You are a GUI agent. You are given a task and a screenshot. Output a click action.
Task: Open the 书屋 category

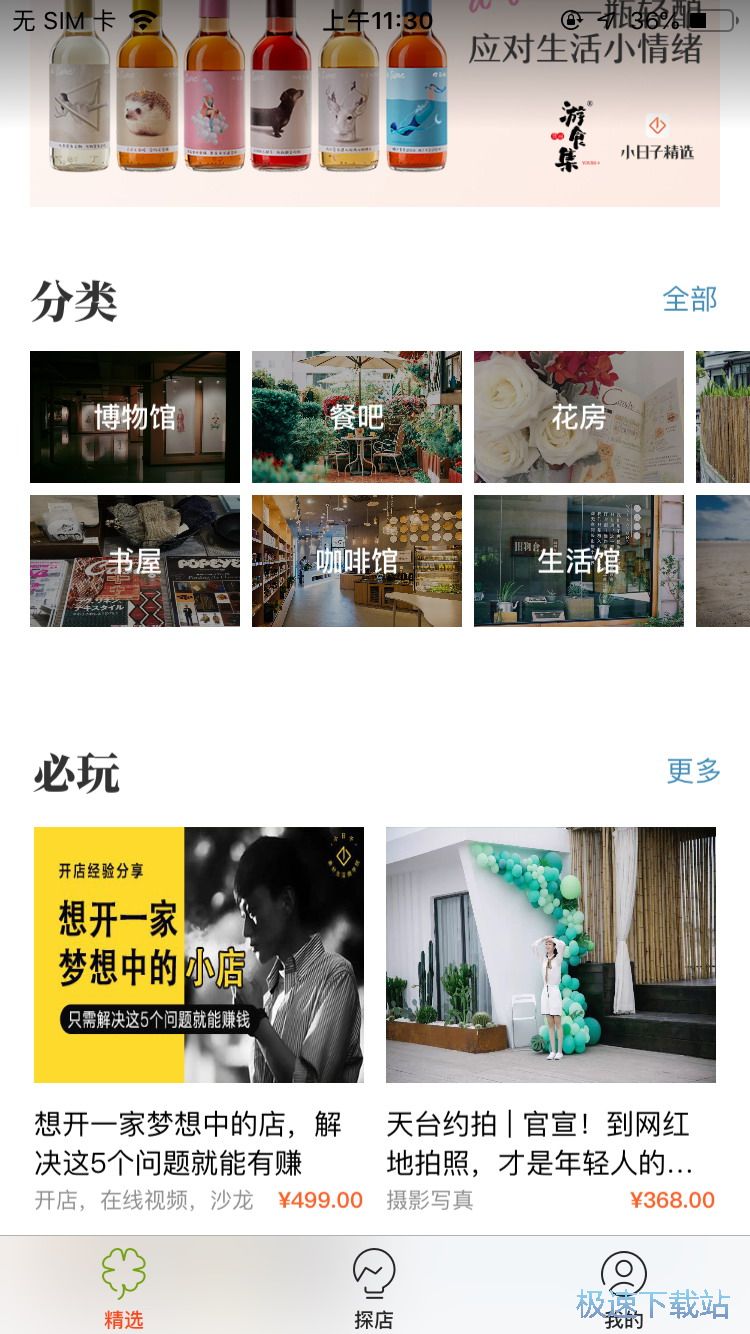pos(135,561)
